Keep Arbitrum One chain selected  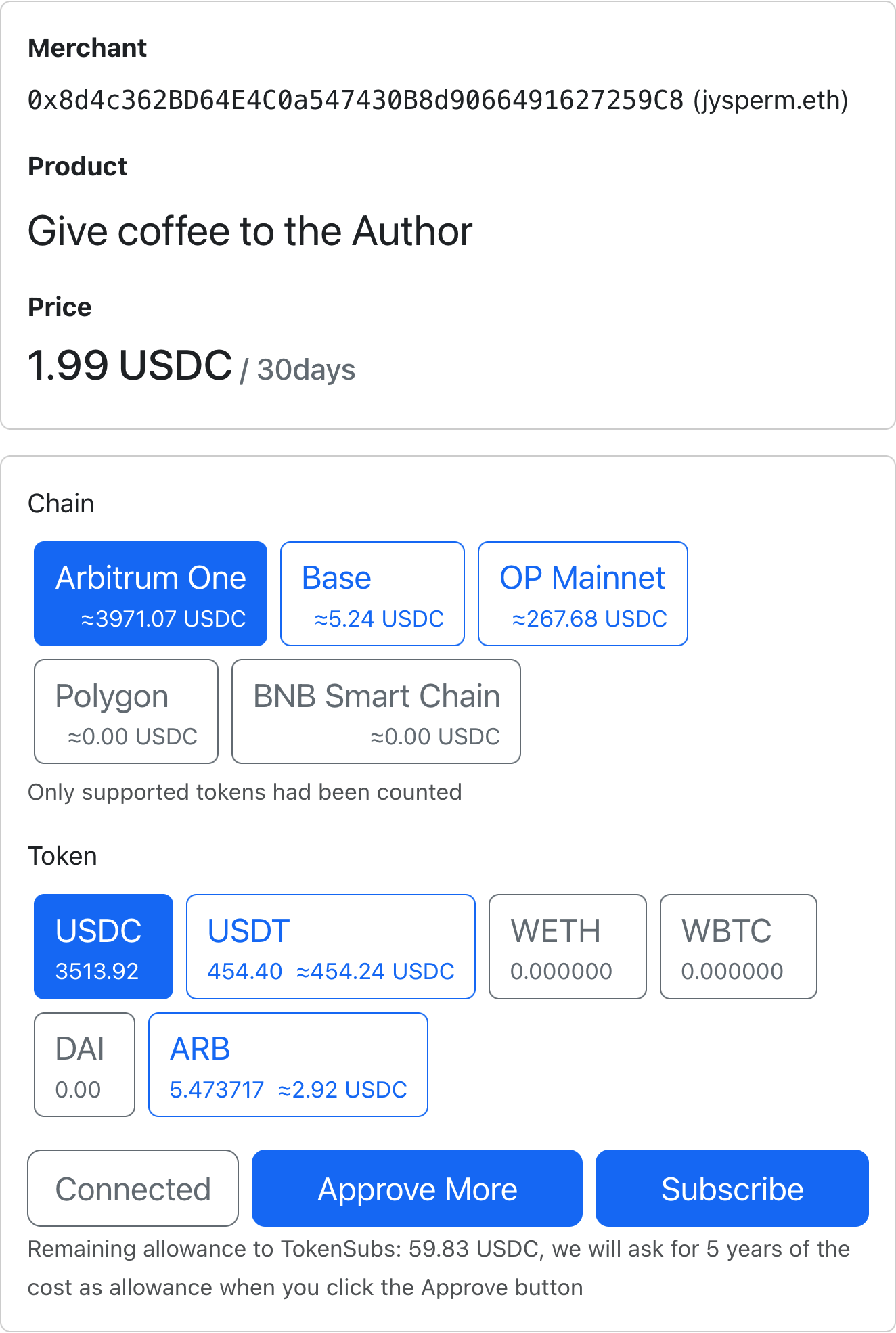(150, 593)
